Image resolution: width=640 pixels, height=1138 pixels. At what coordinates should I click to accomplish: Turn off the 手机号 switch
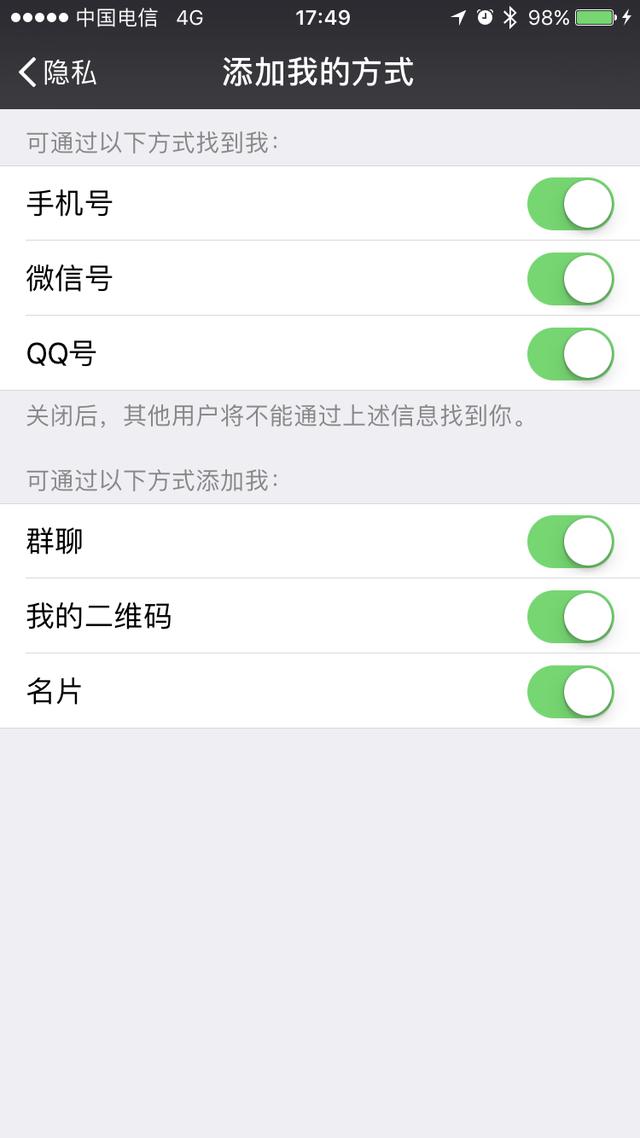click(x=571, y=204)
